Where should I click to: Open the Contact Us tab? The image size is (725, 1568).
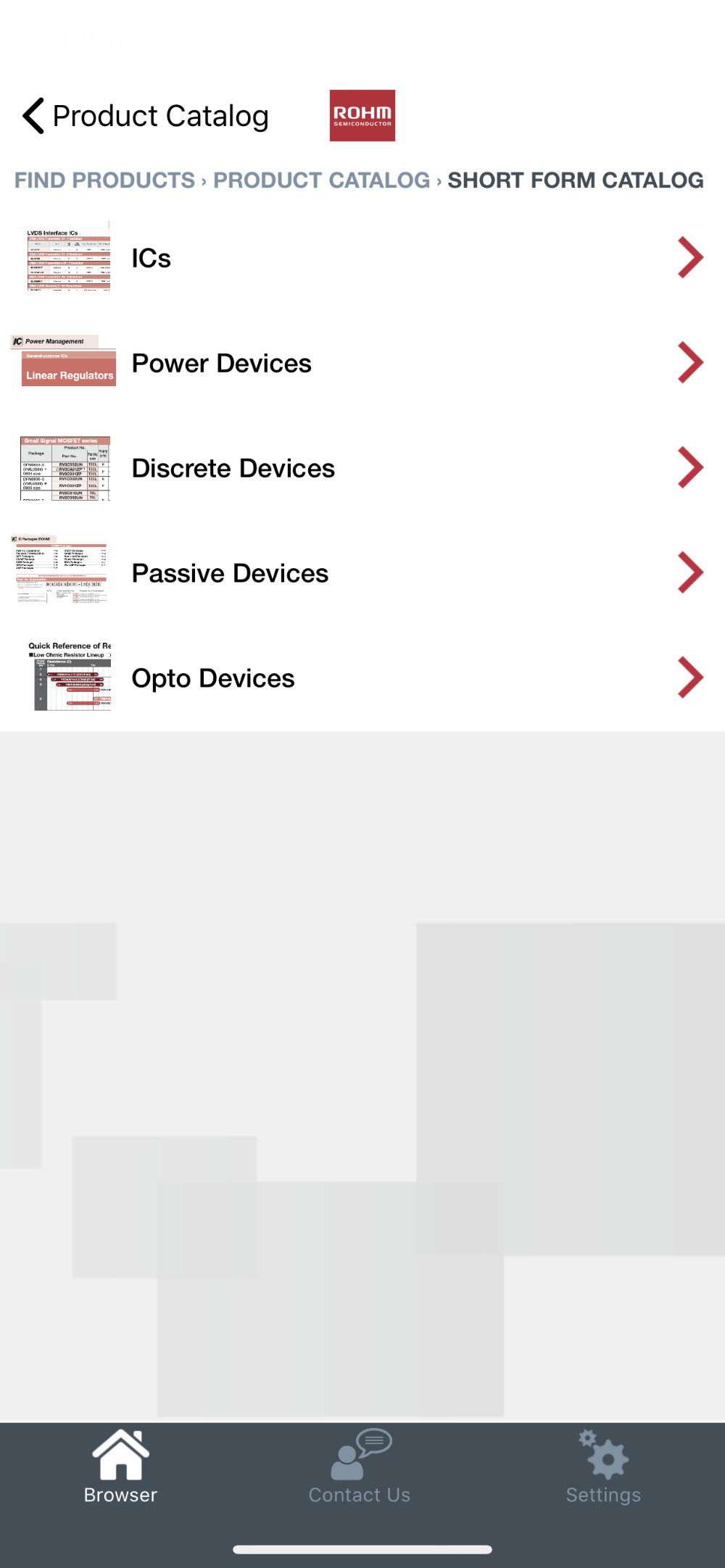coord(360,1467)
